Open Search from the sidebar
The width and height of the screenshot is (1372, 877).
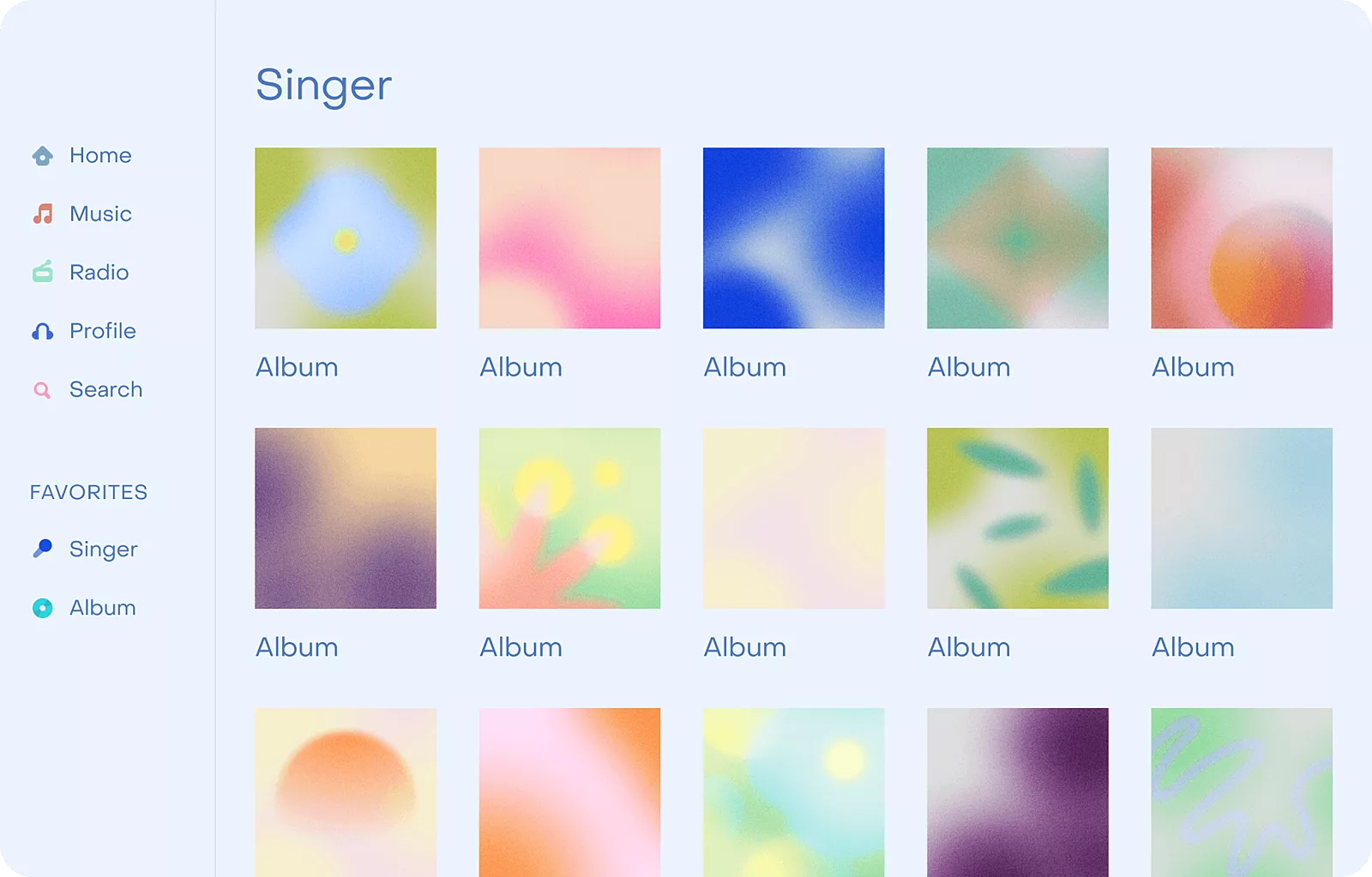tap(105, 389)
